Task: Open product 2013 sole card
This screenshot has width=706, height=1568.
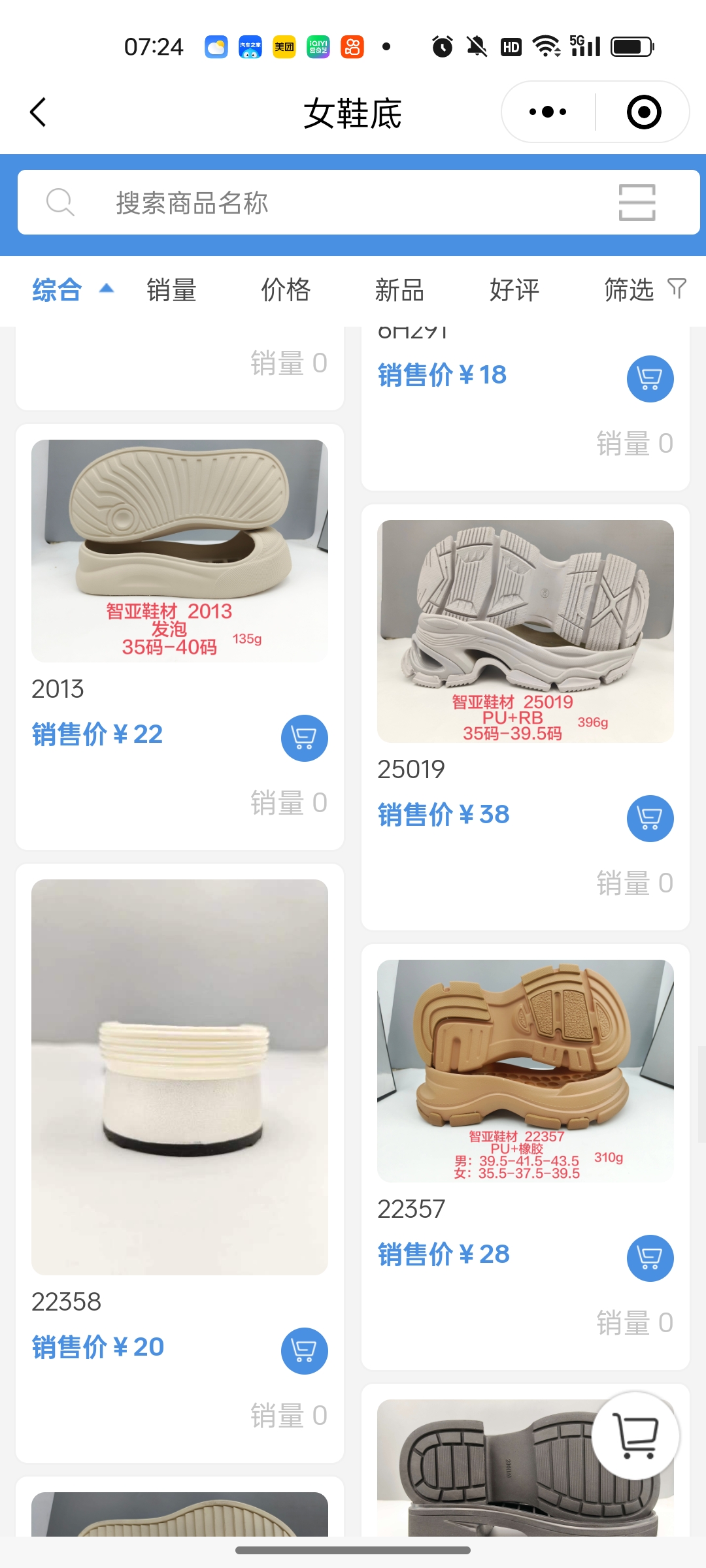Action: [180, 551]
